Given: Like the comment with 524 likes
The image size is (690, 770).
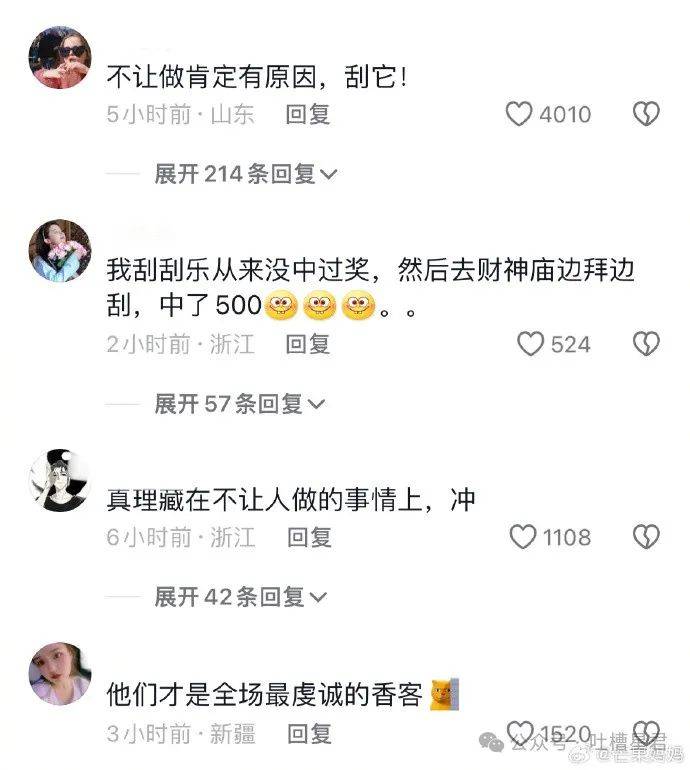Looking at the screenshot, I should [x=530, y=344].
